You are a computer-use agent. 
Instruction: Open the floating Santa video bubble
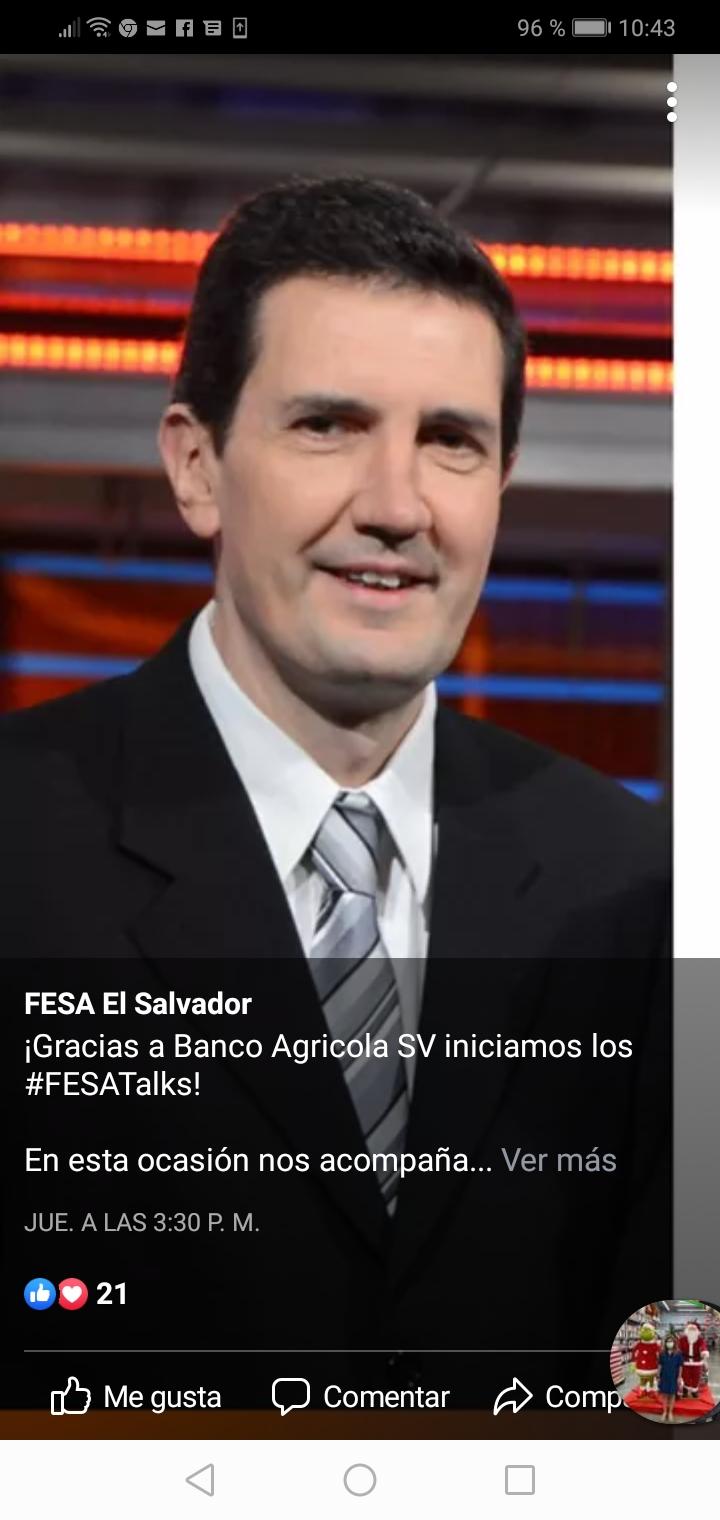tap(668, 1360)
